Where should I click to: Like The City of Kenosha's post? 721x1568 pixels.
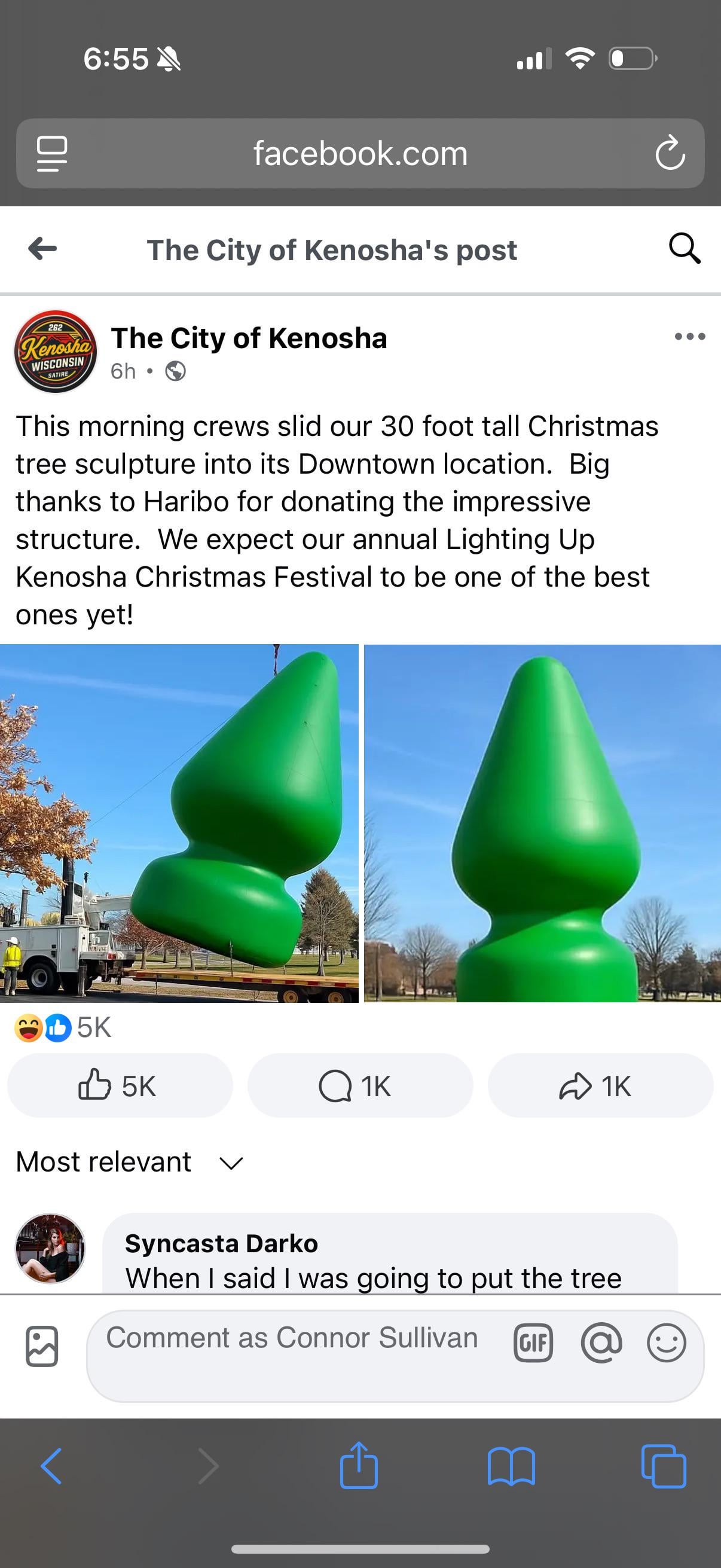tap(119, 1086)
